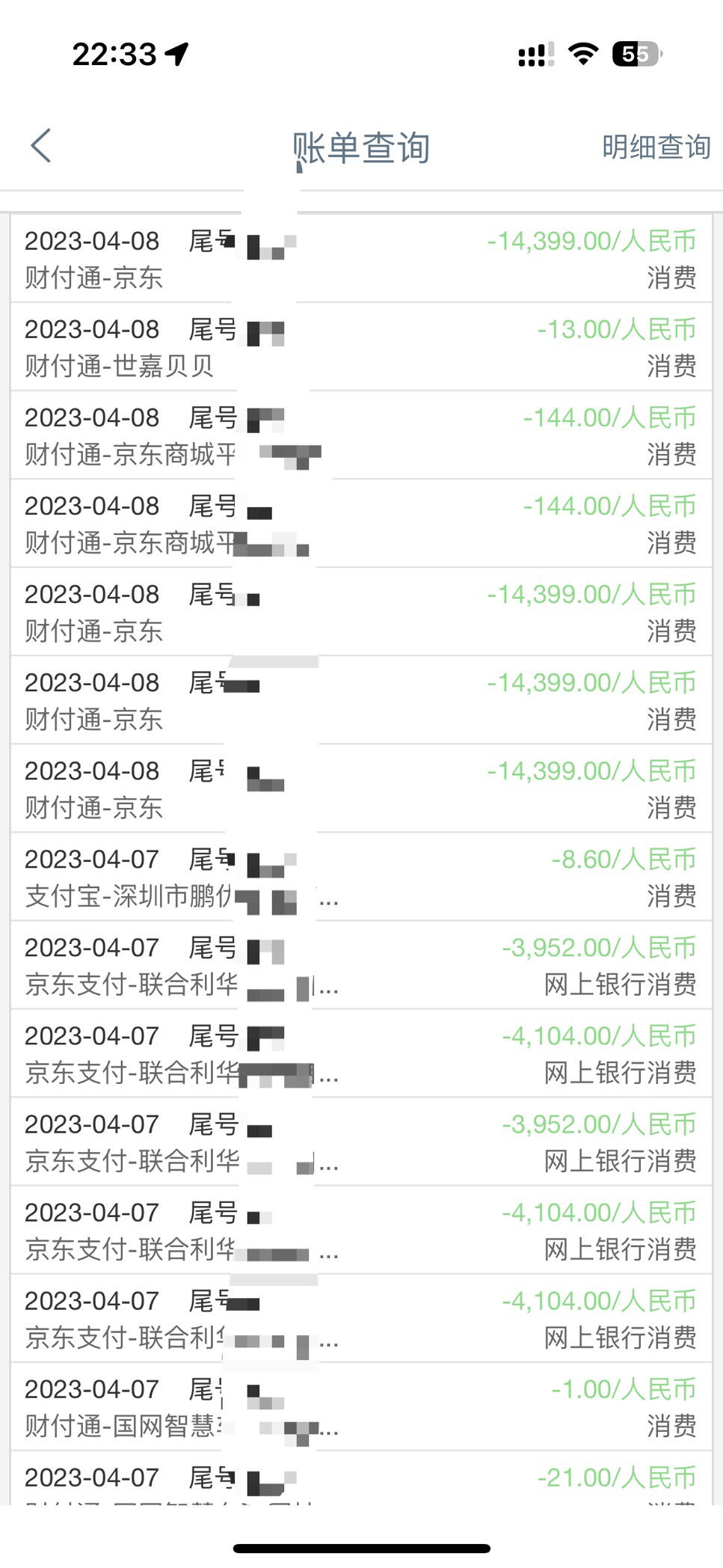Open the 支付宝-深圳市鹏 -8.60 transaction

361,877
